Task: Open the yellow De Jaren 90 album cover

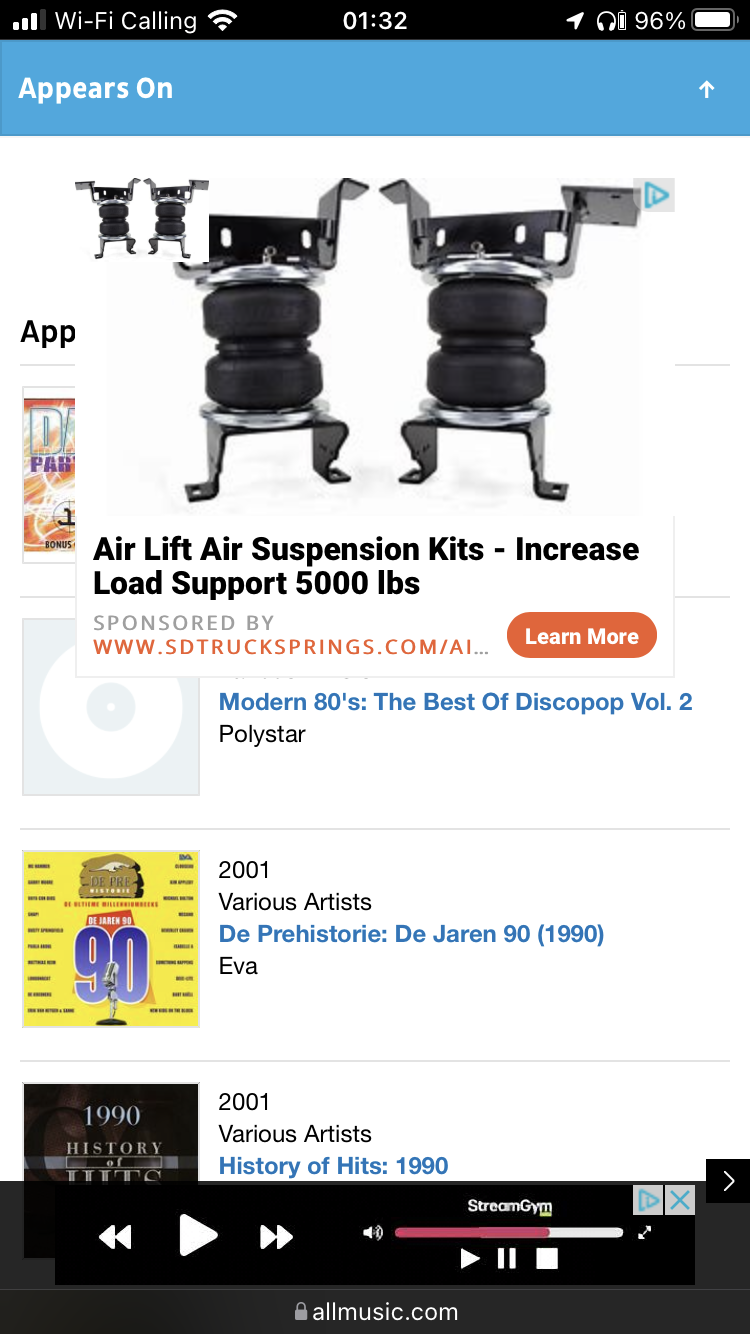Action: pos(111,938)
